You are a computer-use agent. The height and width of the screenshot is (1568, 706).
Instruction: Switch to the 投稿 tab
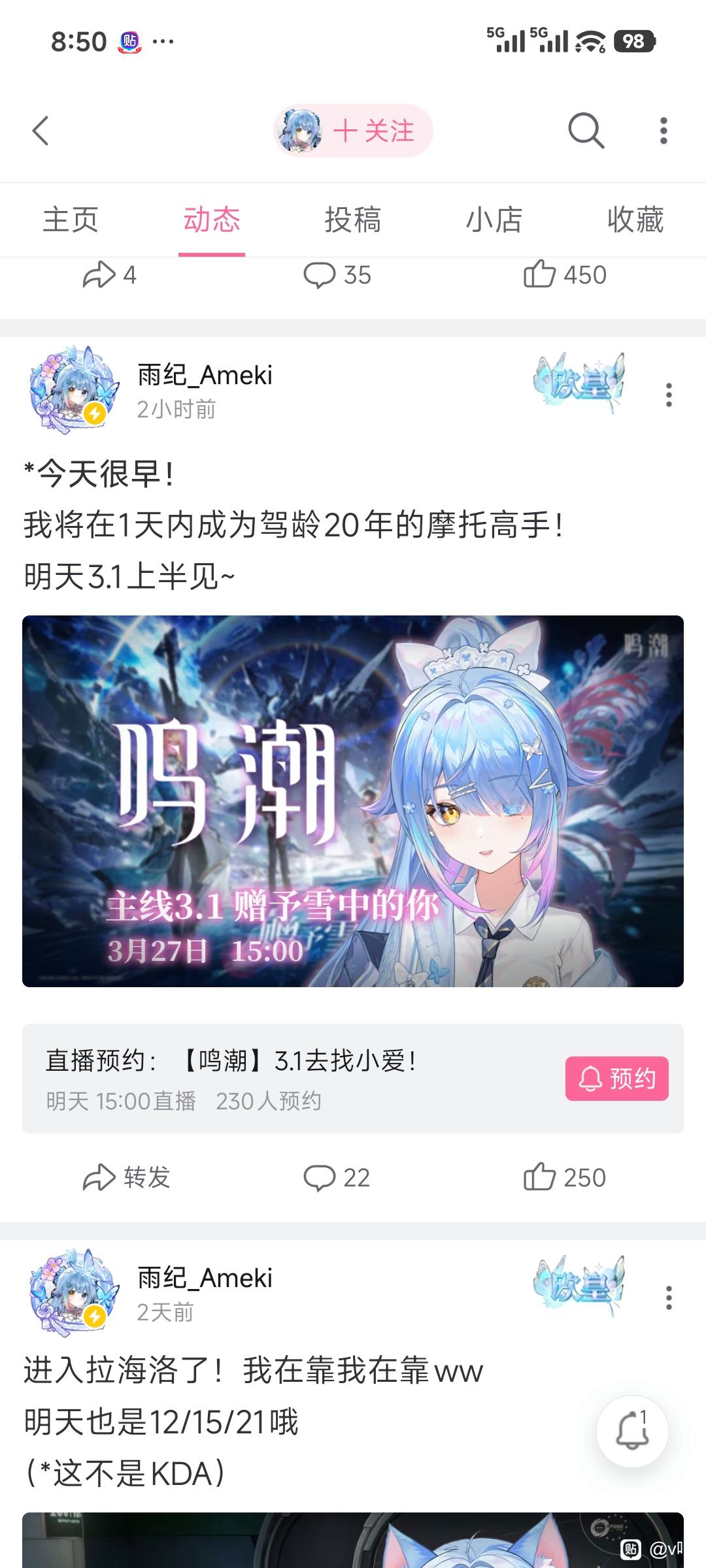pyautogui.click(x=353, y=220)
